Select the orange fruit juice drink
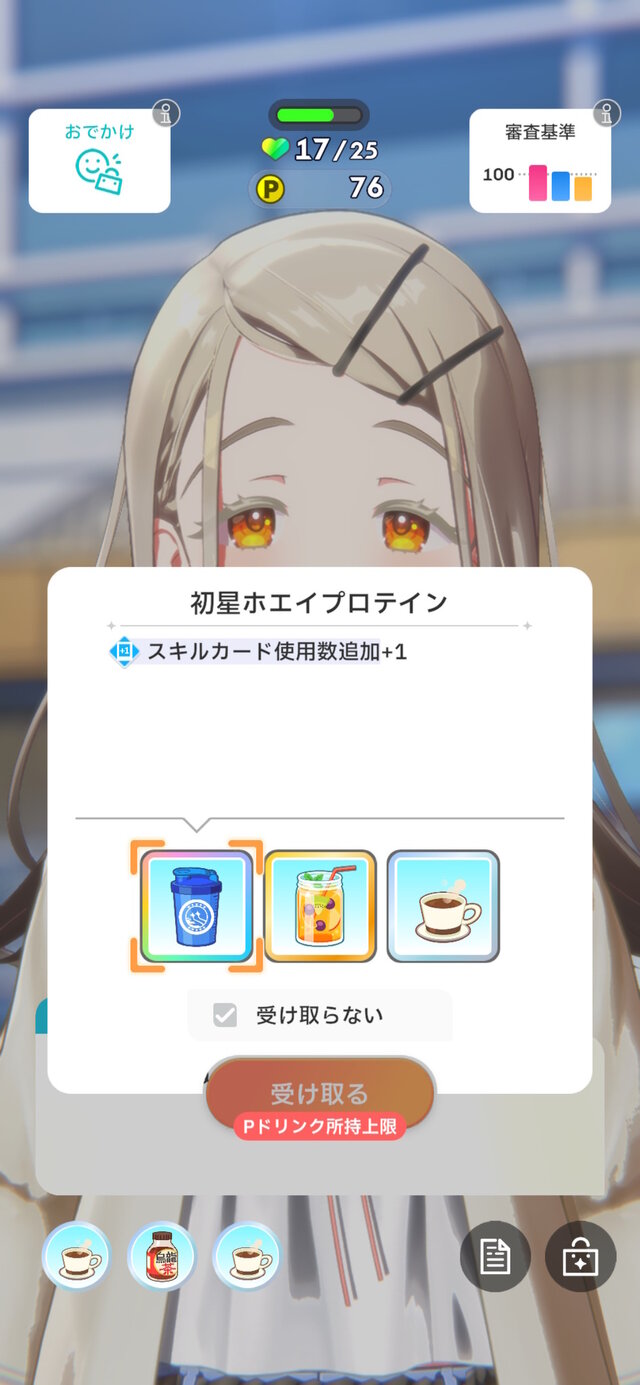Screen dimensions: 640x1385 [320, 906]
